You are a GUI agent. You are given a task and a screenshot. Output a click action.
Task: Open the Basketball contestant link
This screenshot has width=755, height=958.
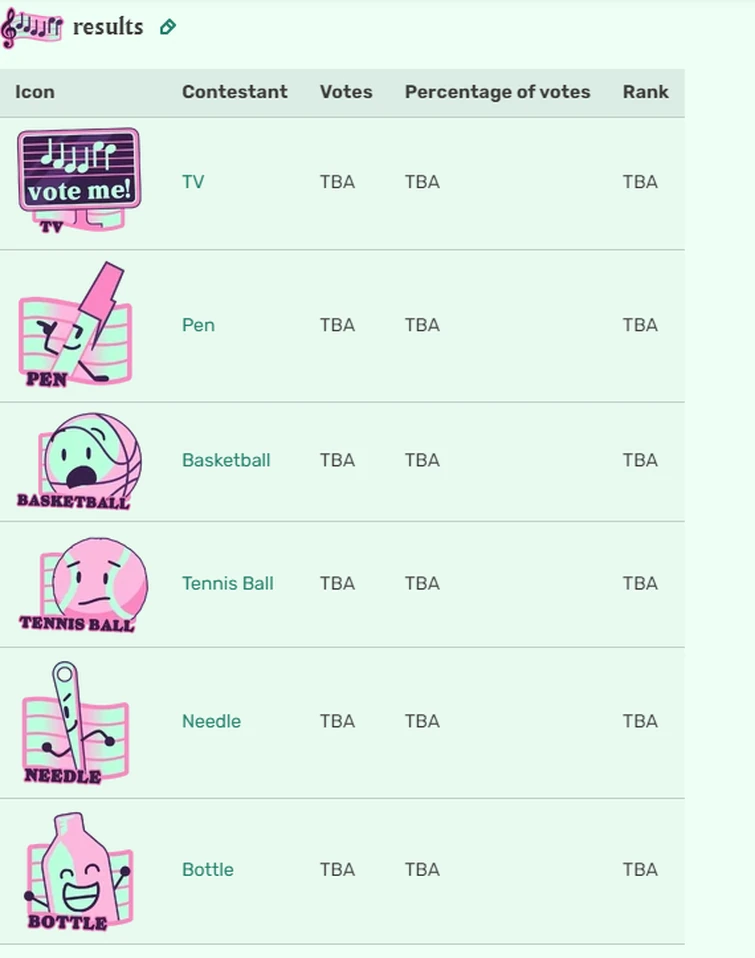coord(226,459)
